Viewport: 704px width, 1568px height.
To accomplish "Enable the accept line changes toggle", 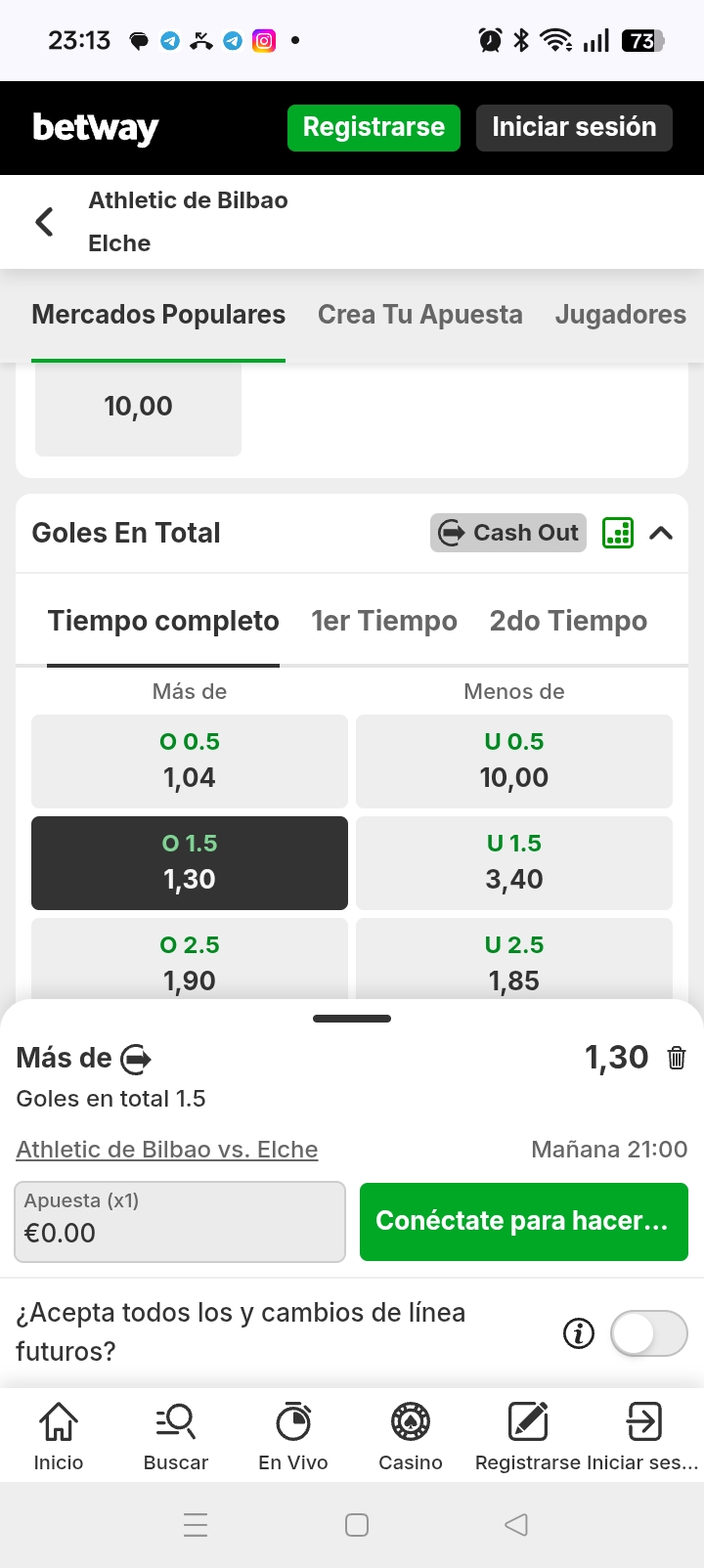I will click(649, 1333).
